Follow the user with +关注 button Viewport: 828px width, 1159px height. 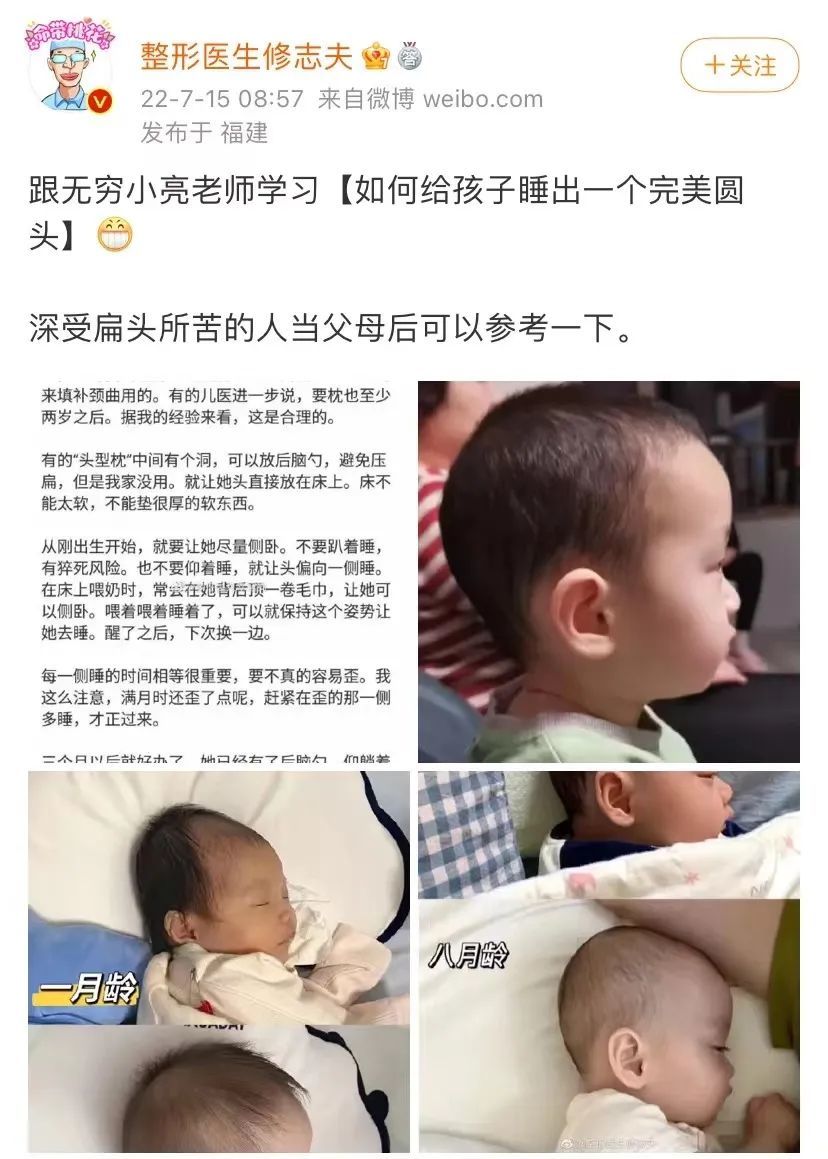pyautogui.click(x=739, y=66)
